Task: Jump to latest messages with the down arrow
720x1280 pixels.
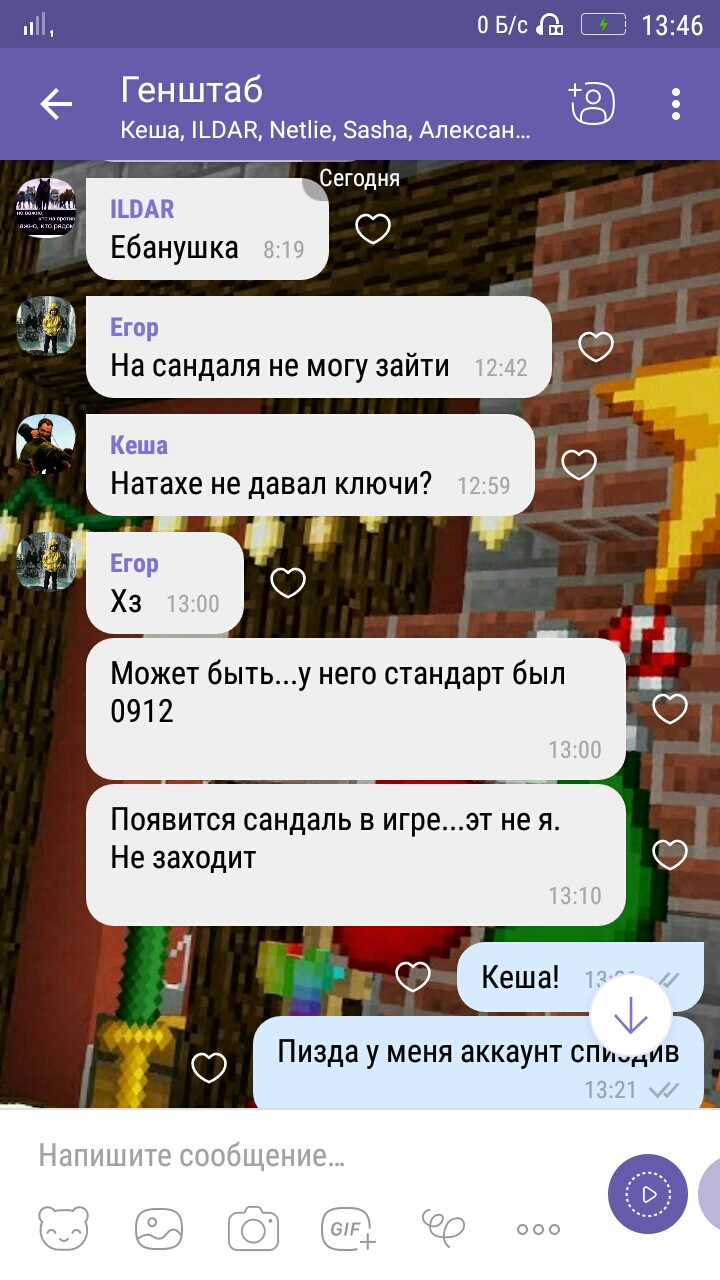Action: pos(631,1015)
